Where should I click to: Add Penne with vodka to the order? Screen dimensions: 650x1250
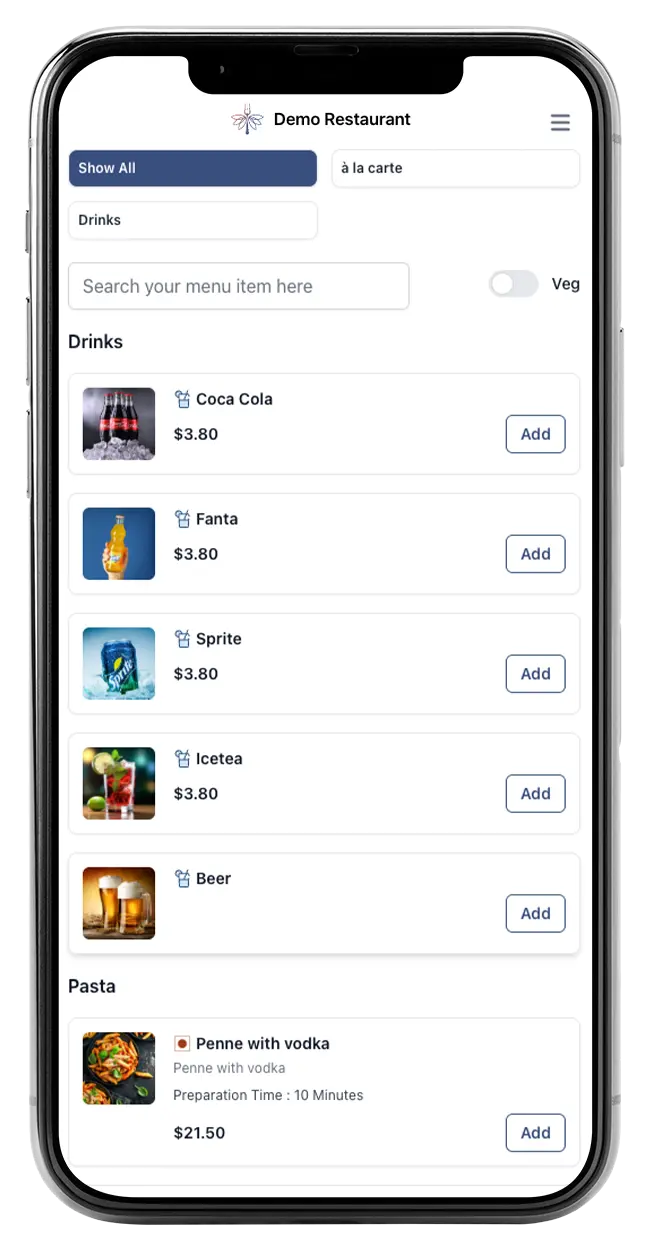click(535, 1133)
